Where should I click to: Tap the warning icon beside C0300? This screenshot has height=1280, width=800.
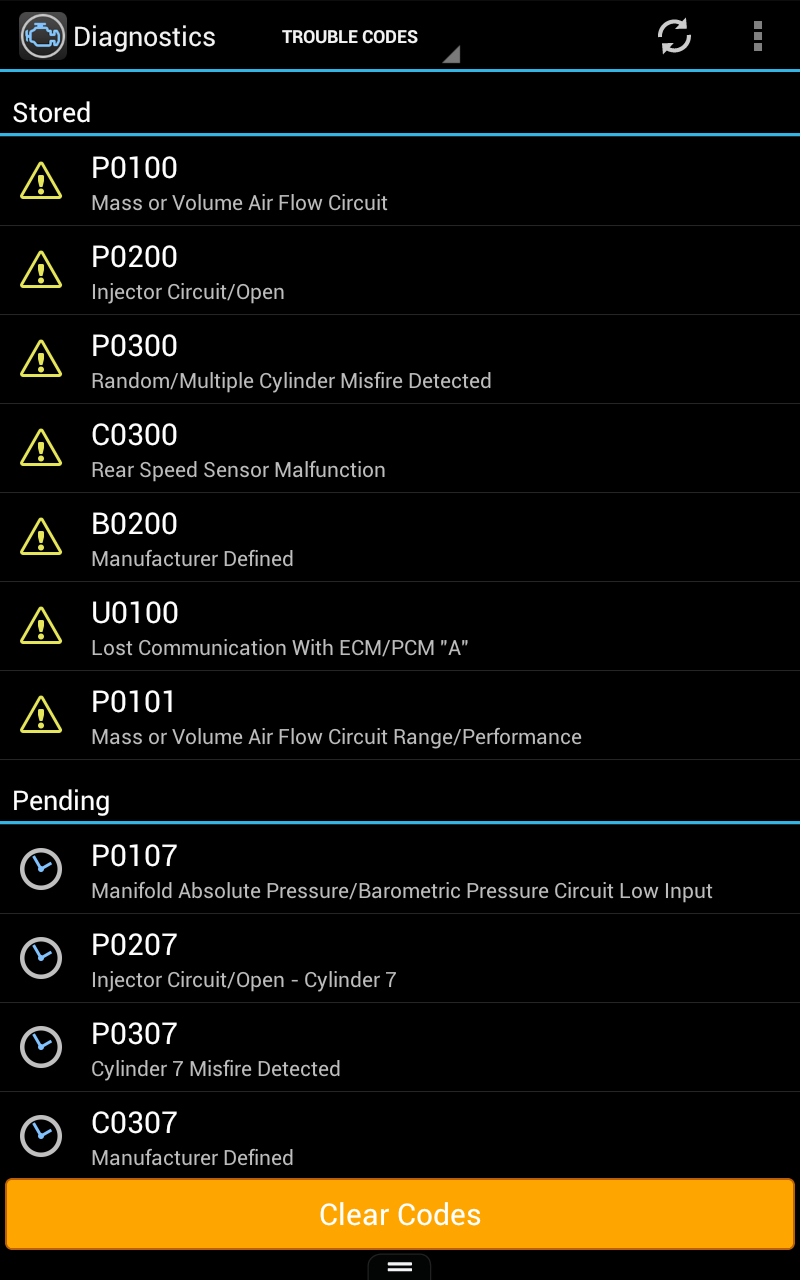click(41, 448)
